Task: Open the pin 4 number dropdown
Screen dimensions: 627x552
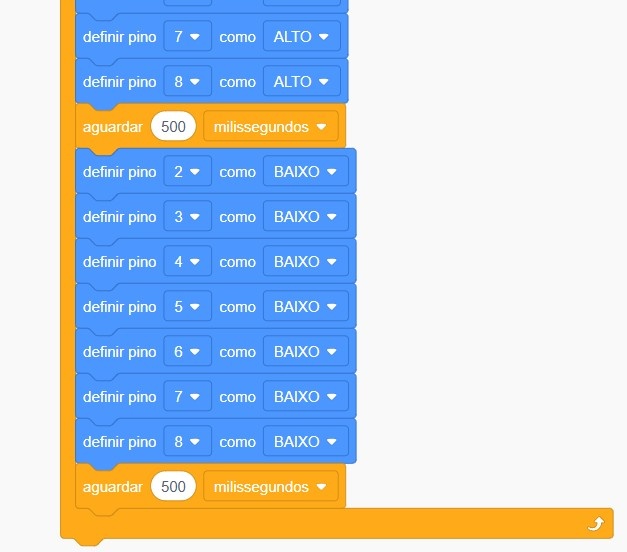Action: (187, 262)
